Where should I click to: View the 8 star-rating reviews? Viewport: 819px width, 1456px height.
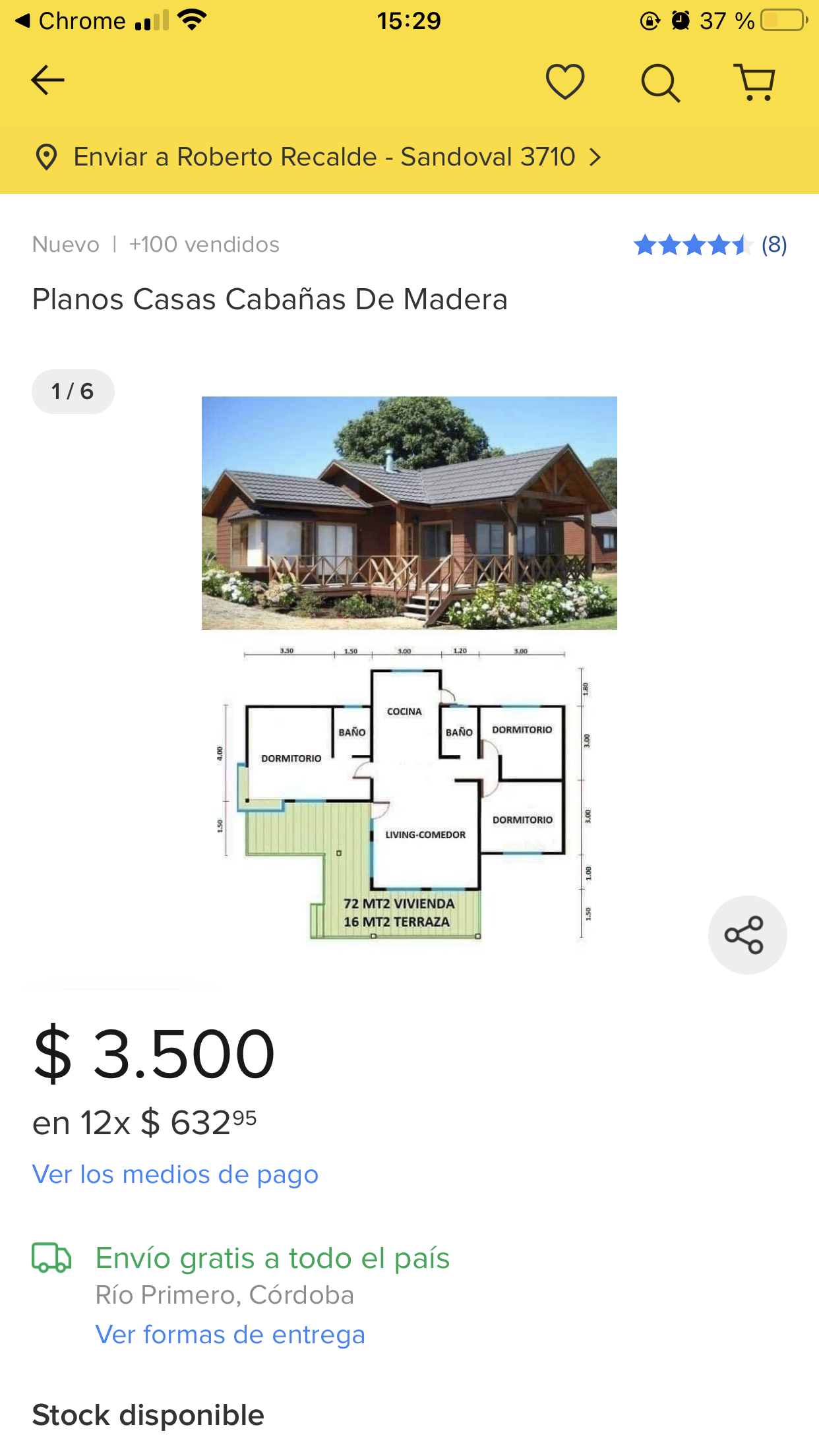point(710,245)
